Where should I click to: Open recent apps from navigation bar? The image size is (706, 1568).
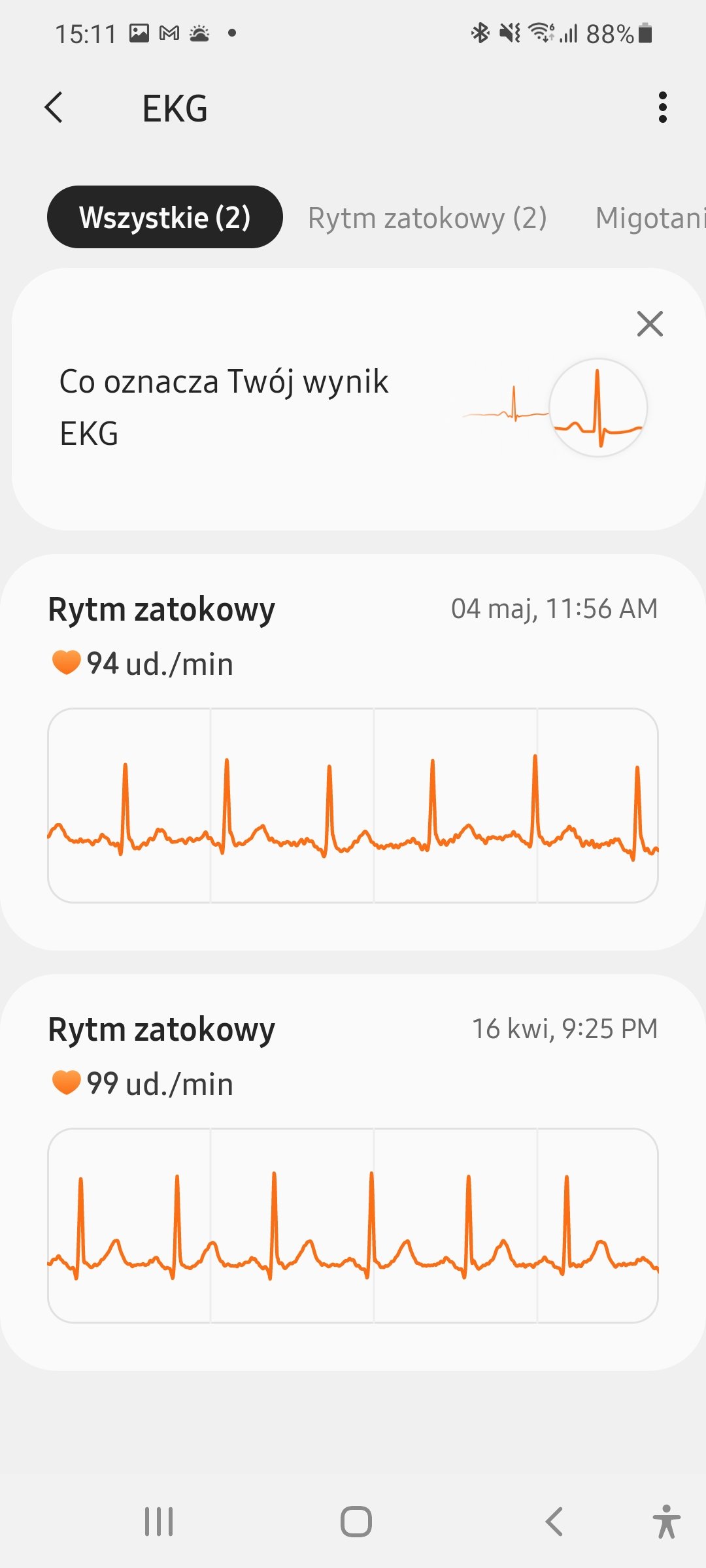point(159,1522)
